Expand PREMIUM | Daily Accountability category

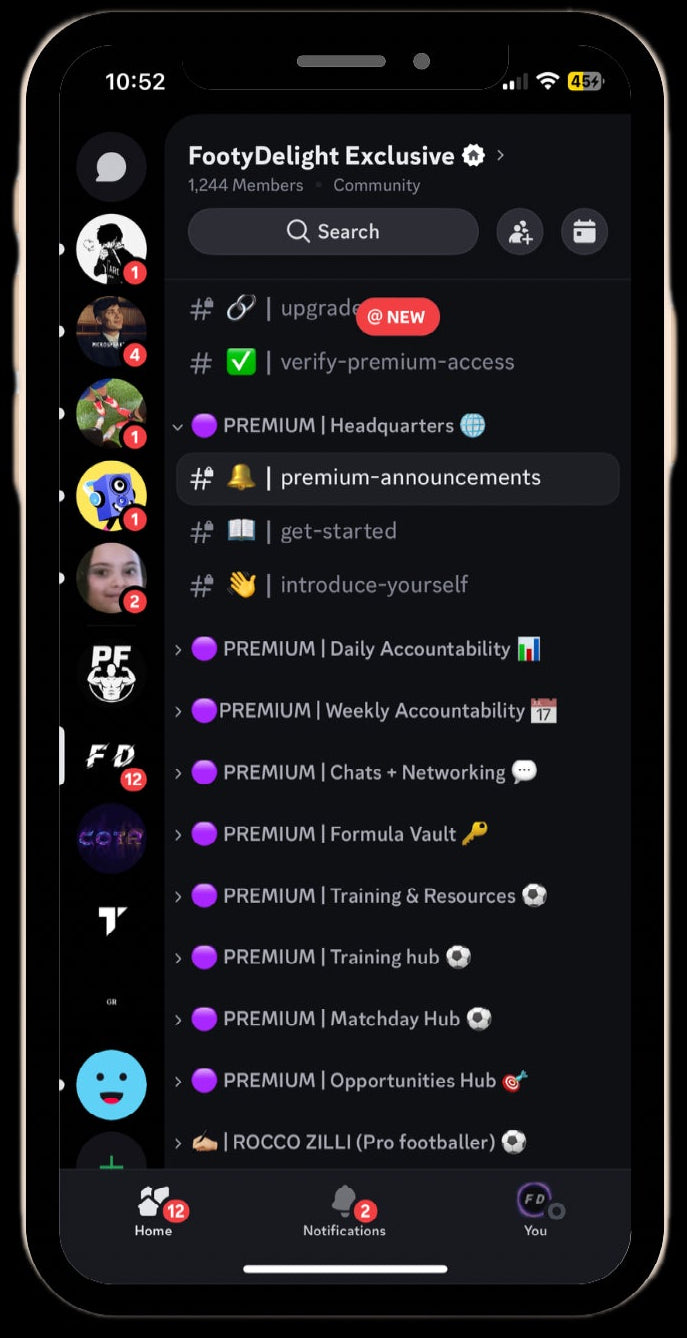pyautogui.click(x=365, y=649)
